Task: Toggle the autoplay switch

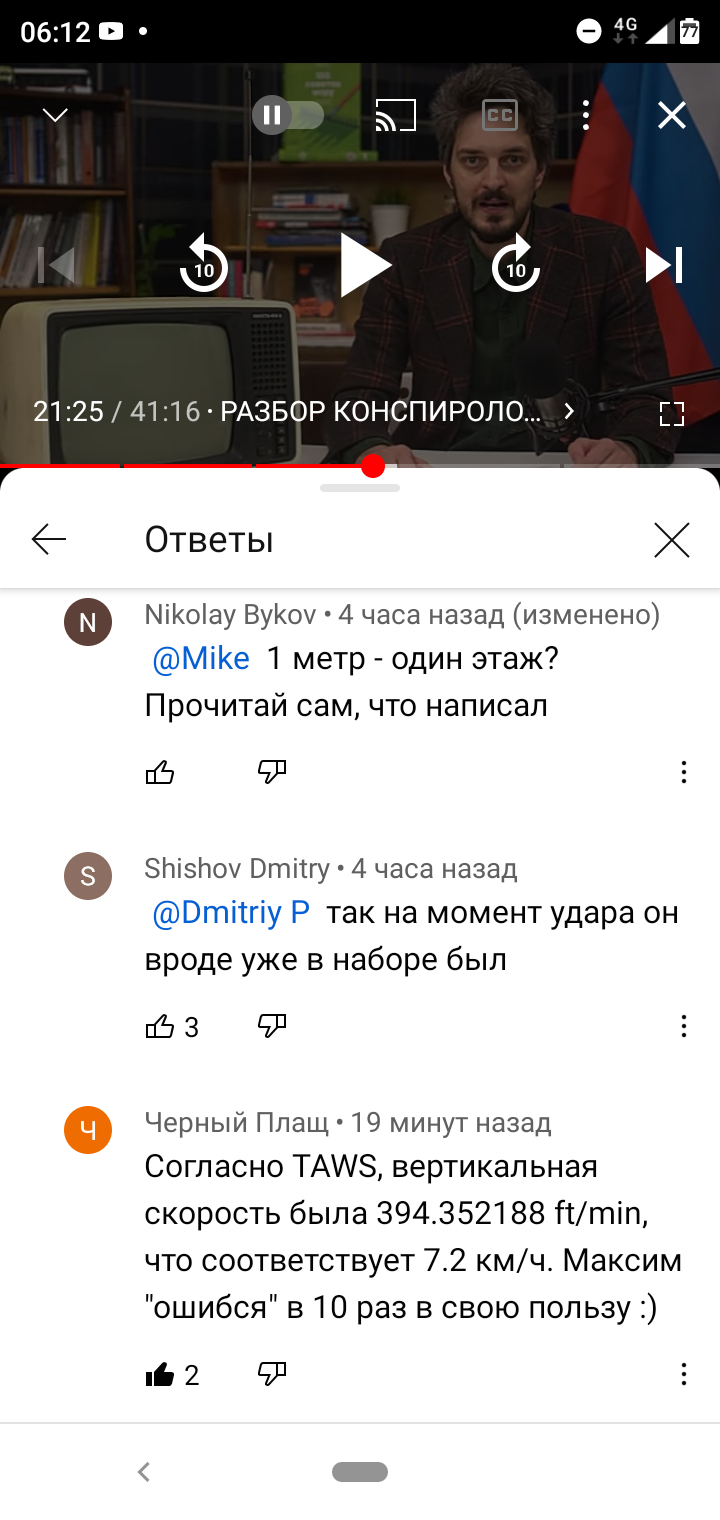Action: 288,115
